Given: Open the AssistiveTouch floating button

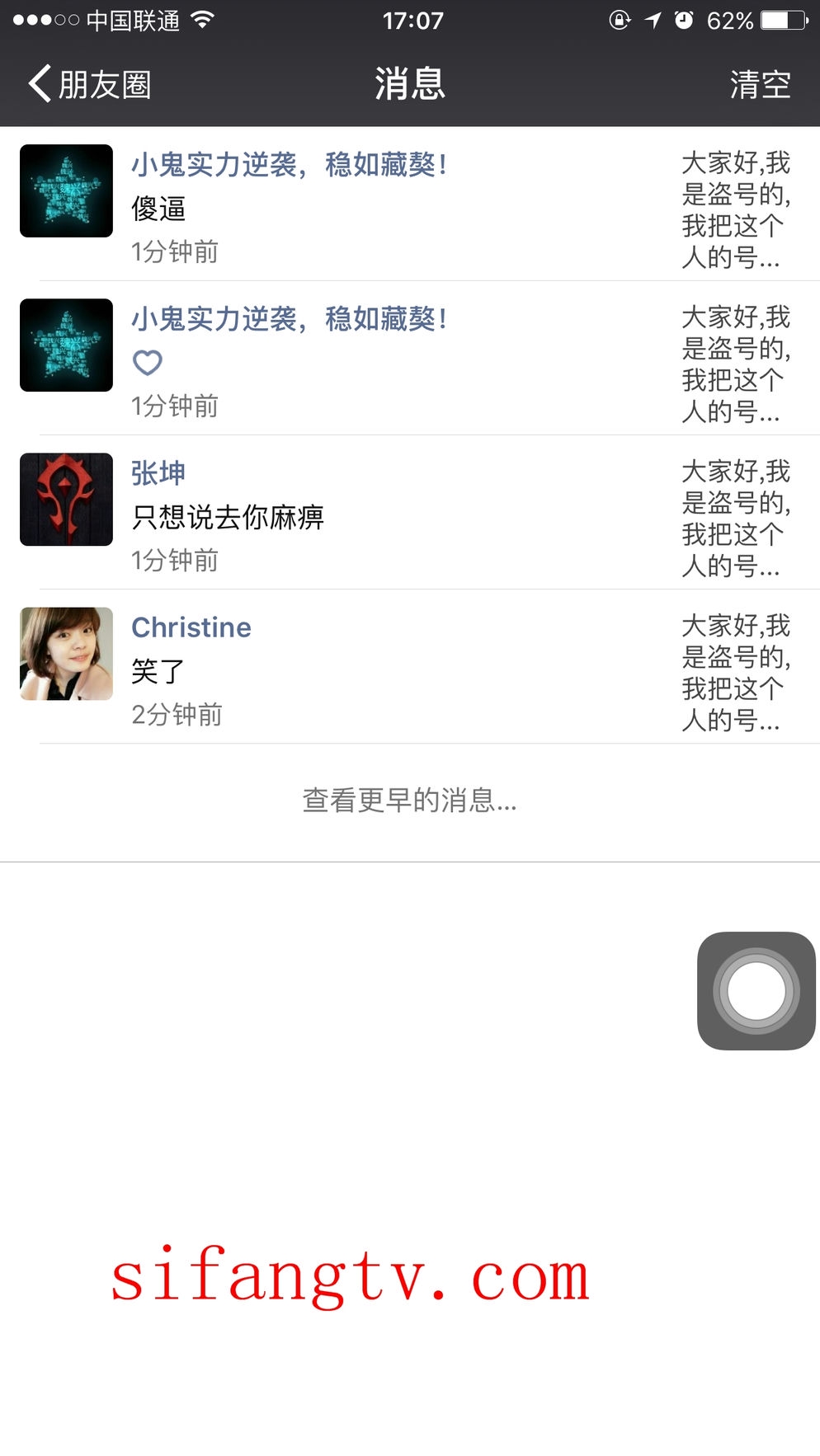Looking at the screenshot, I should (756, 990).
